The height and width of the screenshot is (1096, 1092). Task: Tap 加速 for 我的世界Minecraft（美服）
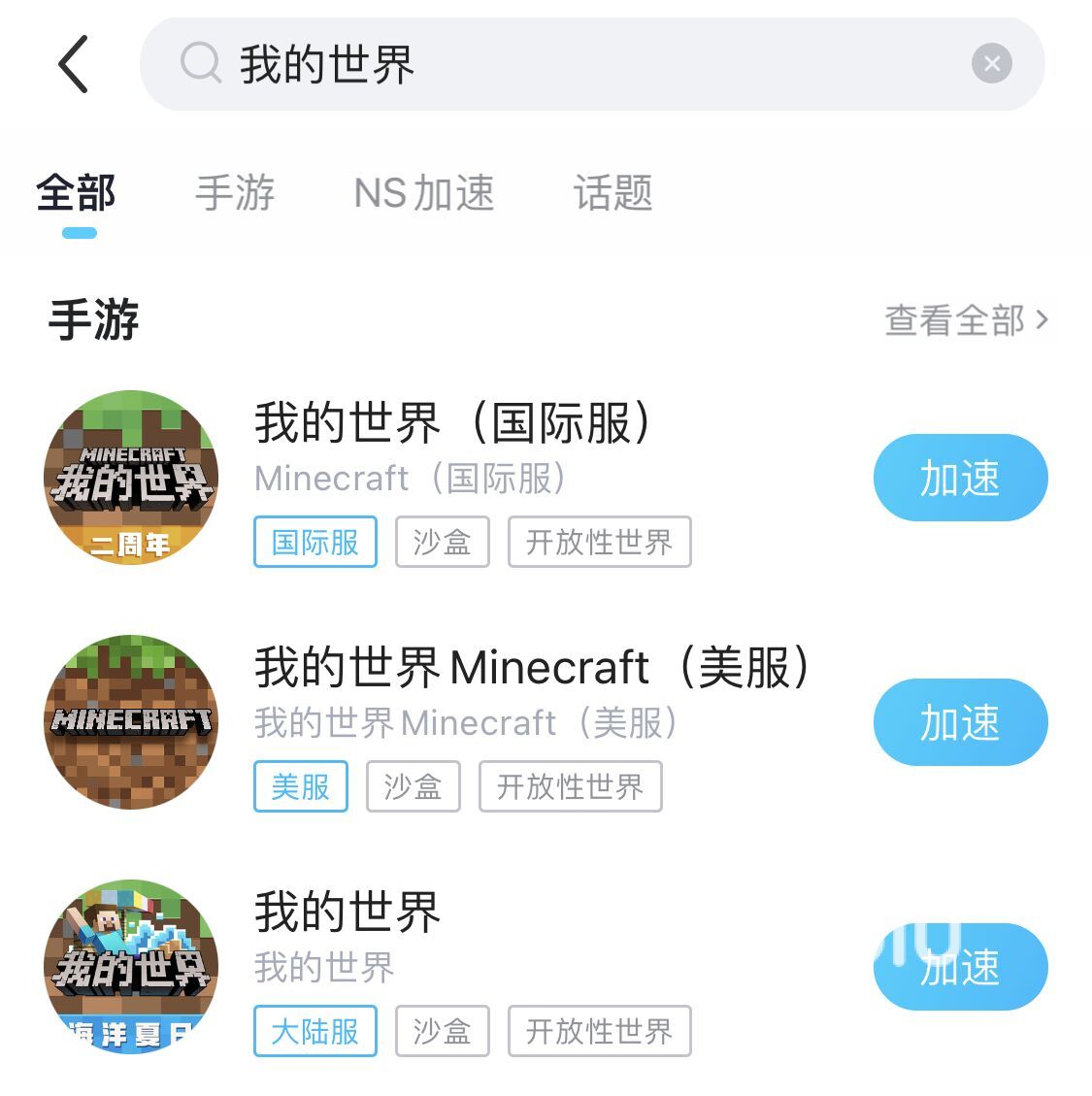pos(960,722)
